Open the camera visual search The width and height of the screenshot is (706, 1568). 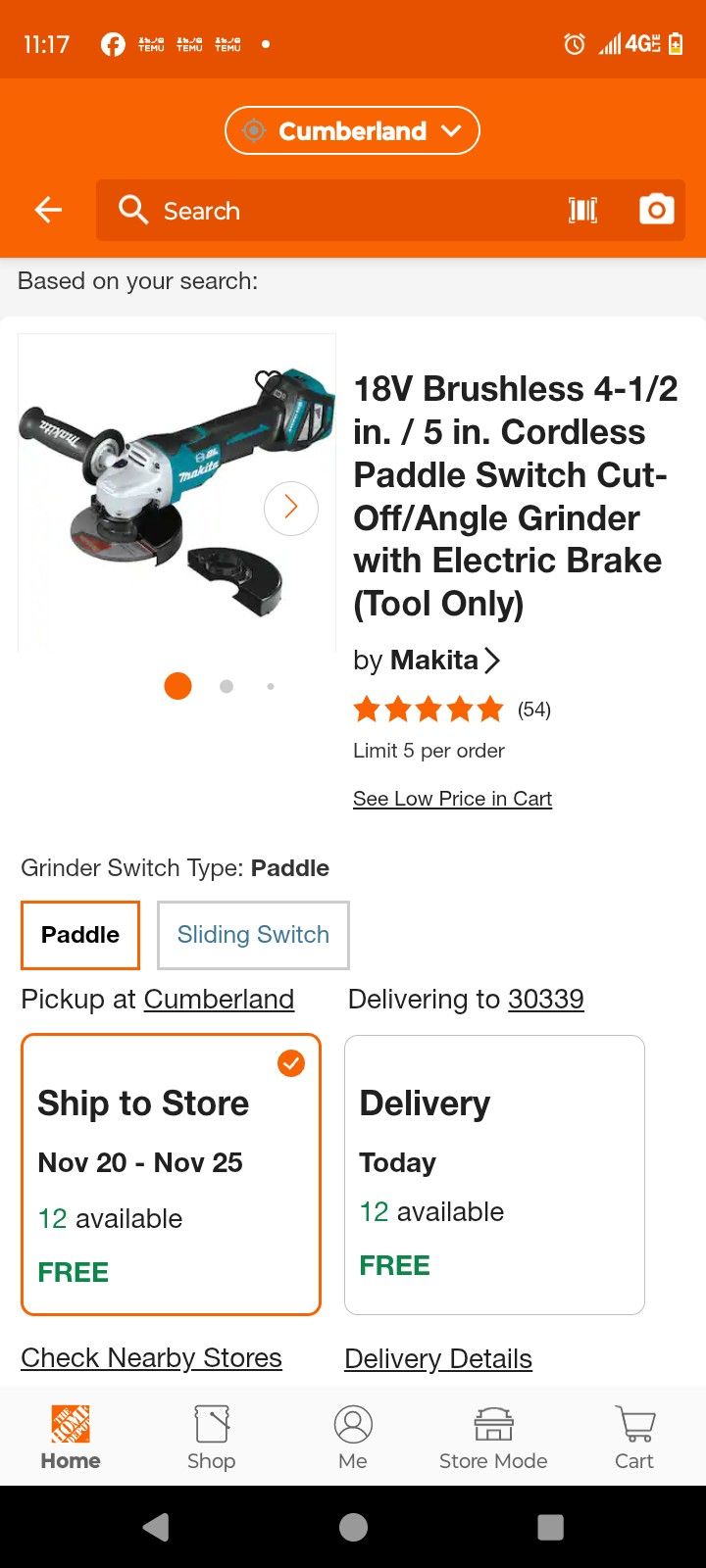point(655,209)
